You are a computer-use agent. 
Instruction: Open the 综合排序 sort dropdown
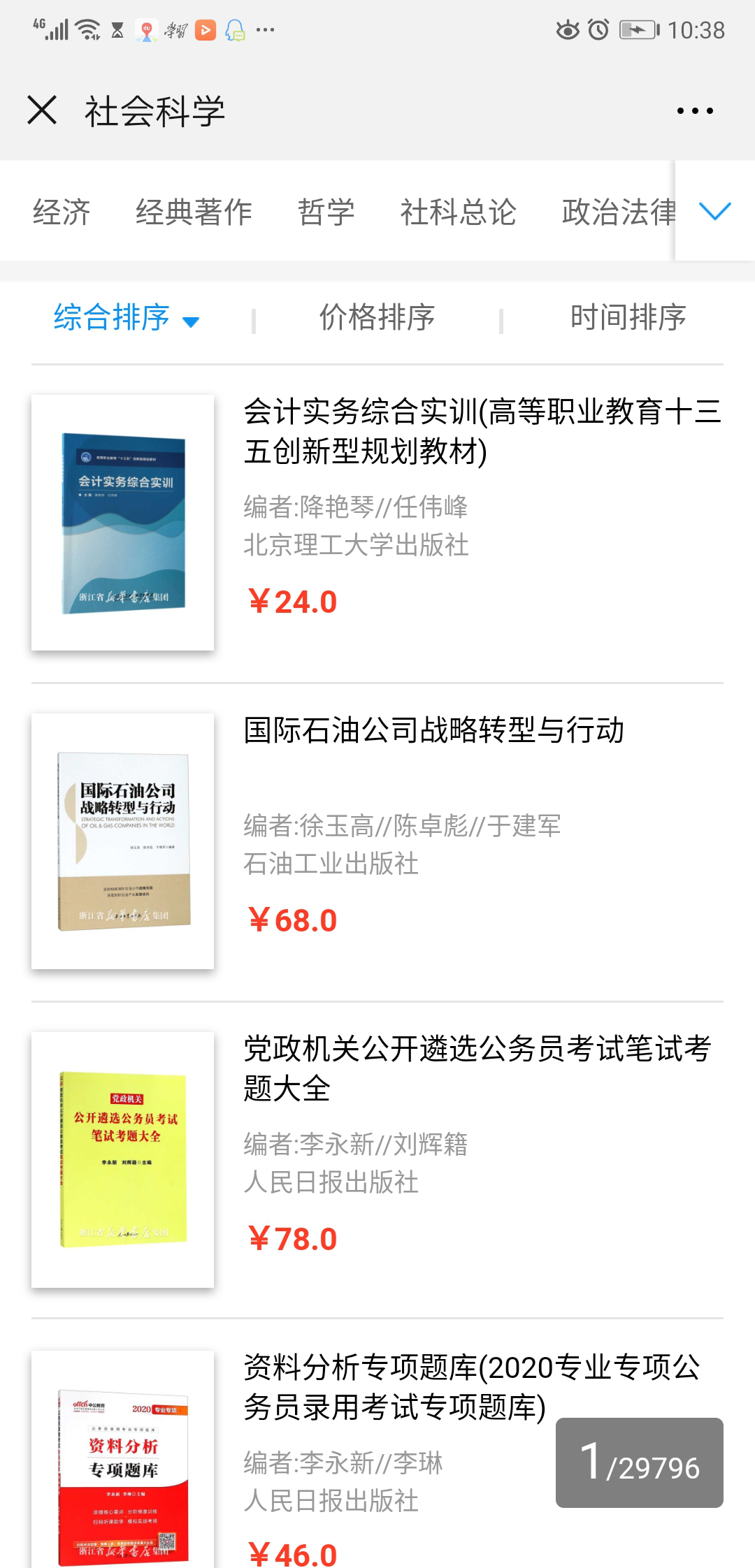coord(126,318)
